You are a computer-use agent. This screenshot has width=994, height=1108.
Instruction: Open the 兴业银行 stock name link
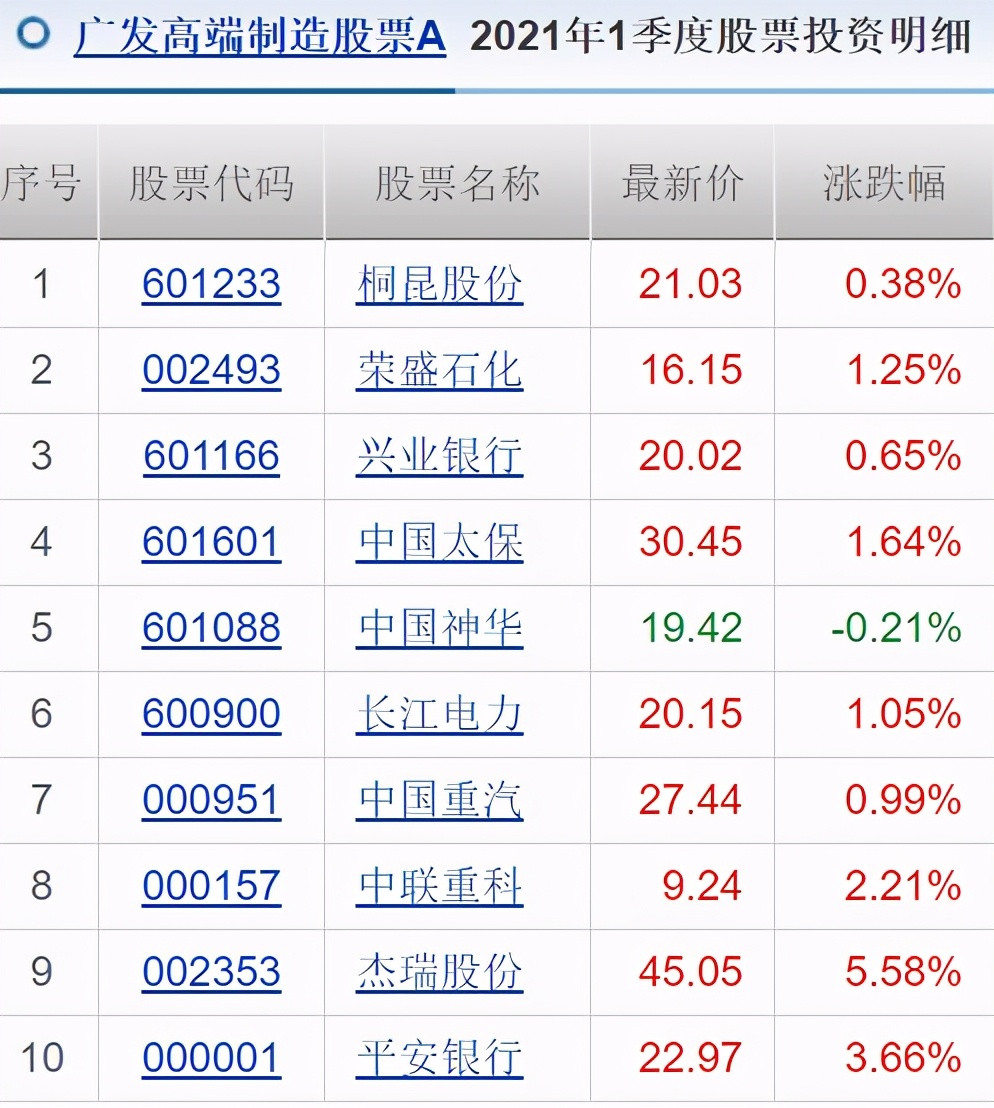438,456
